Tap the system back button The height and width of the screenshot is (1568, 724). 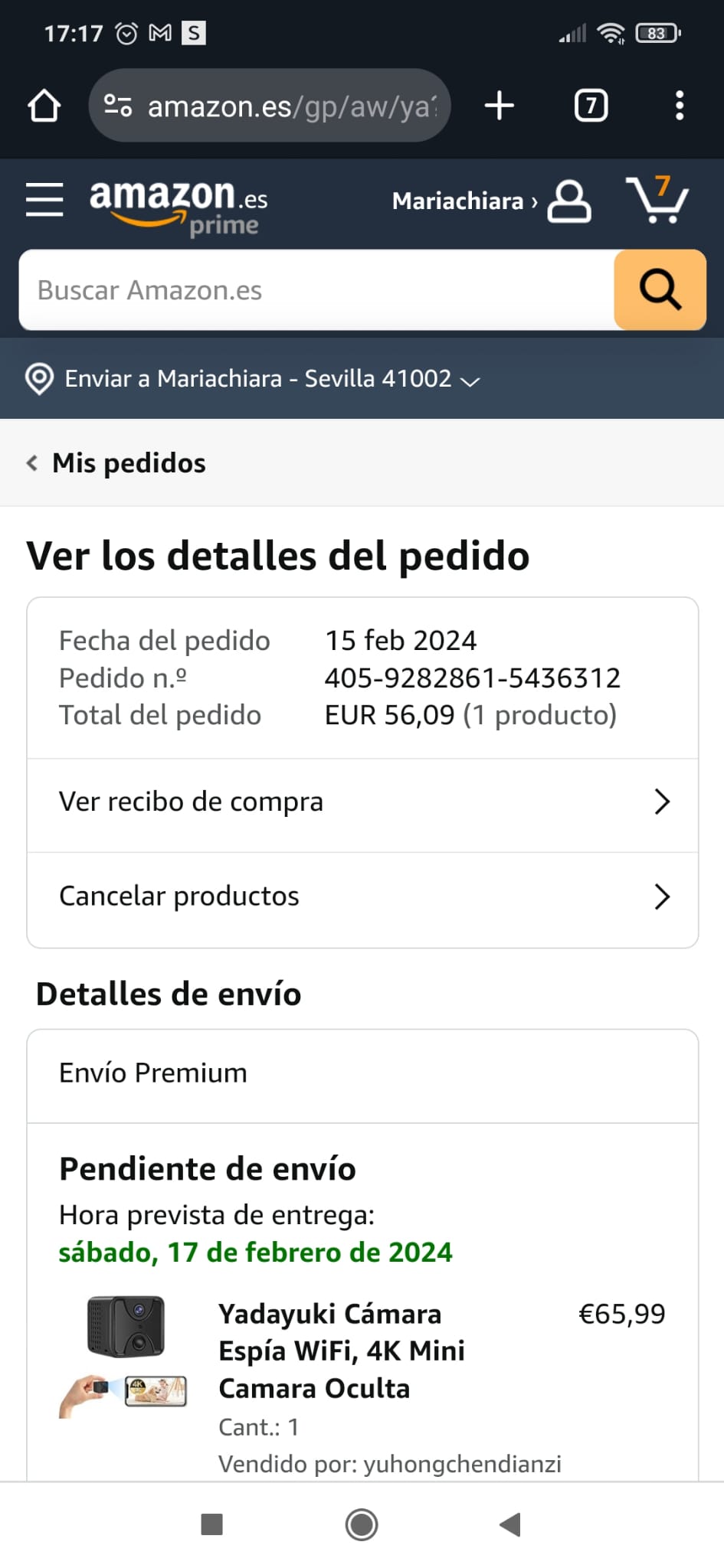point(510,1524)
